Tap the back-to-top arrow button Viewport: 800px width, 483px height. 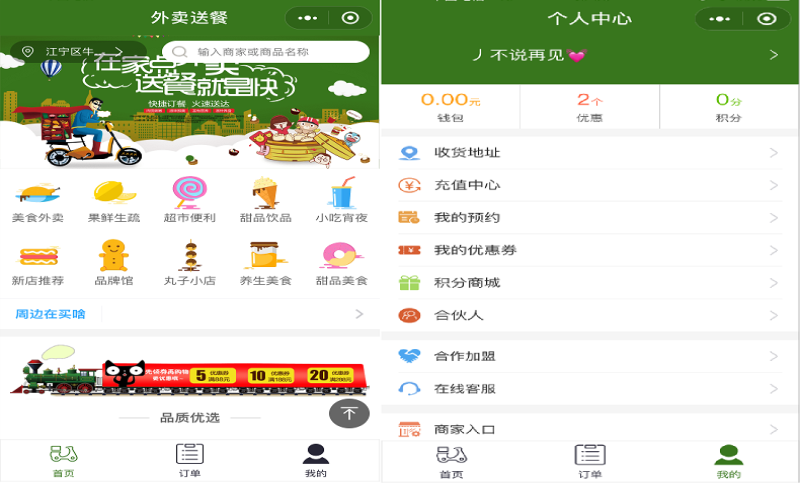(x=349, y=413)
